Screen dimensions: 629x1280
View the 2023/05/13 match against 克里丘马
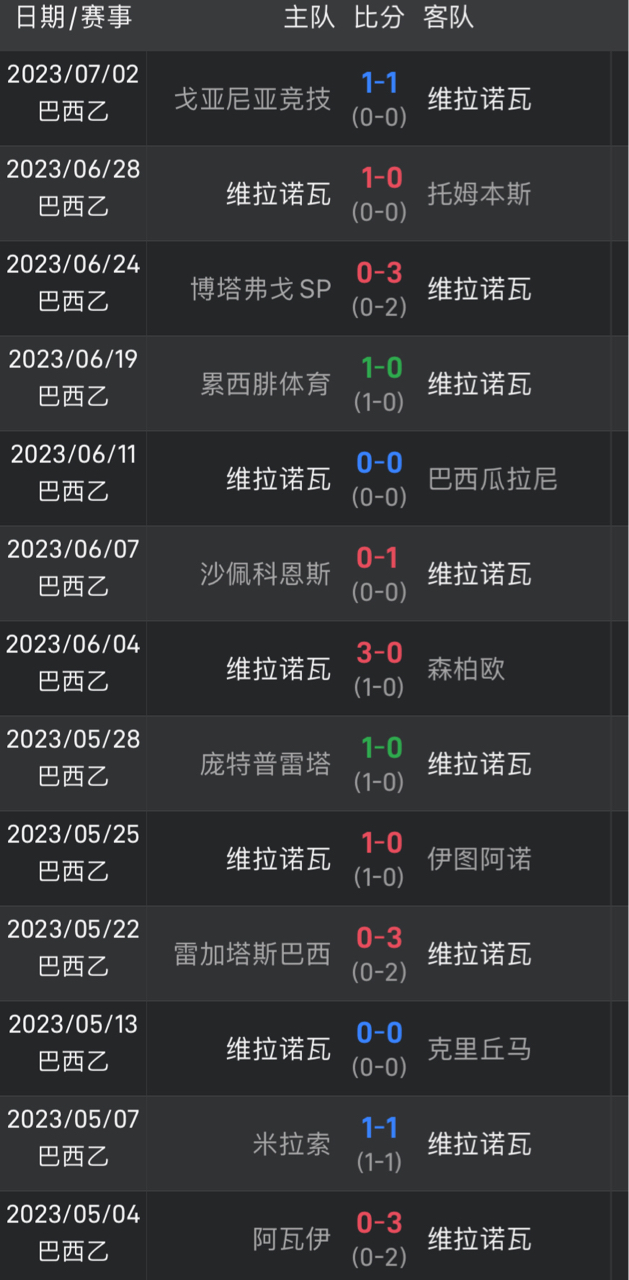314,1048
